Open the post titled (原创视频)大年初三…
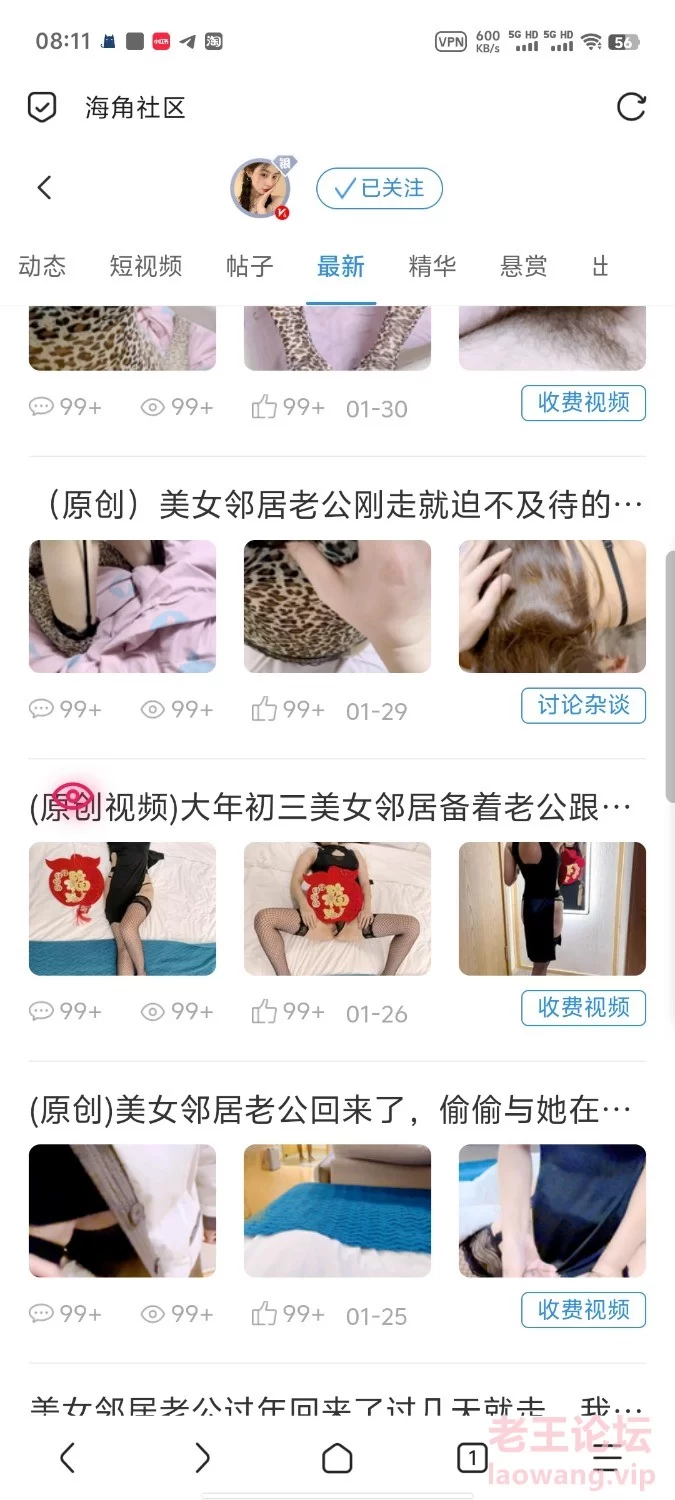The height and width of the screenshot is (1500, 675). (x=330, y=809)
